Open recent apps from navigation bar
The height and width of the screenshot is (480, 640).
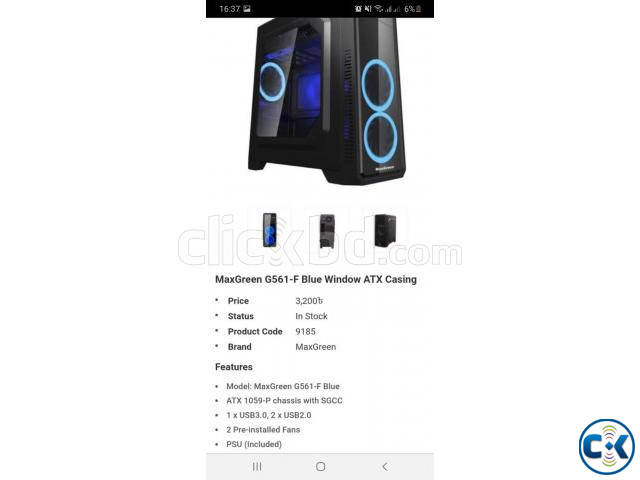[x=257, y=466]
